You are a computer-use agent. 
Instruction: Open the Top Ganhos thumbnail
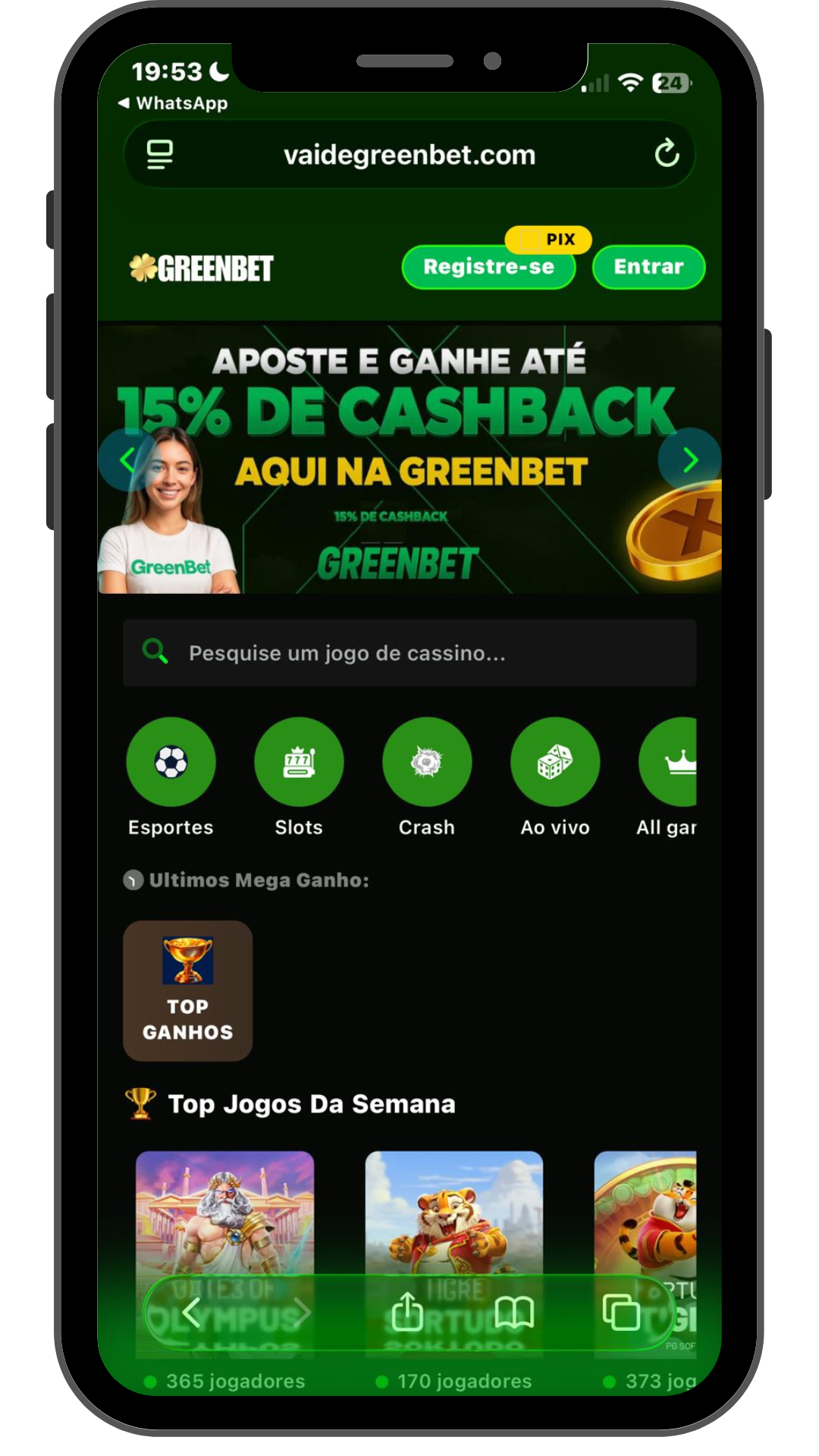coord(187,990)
